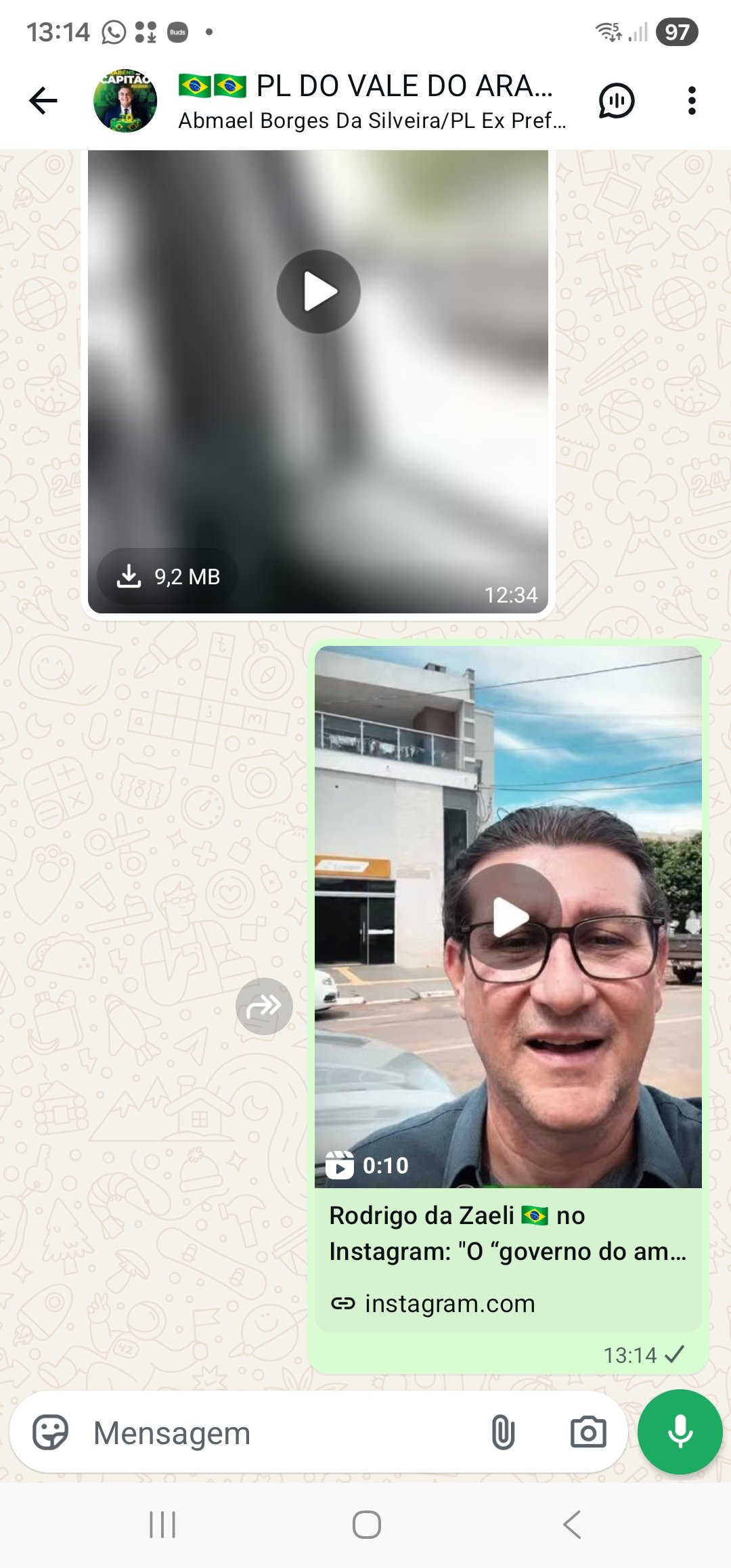731x1568 pixels.
Task: Open the camera to take a photo
Action: pos(588,1433)
